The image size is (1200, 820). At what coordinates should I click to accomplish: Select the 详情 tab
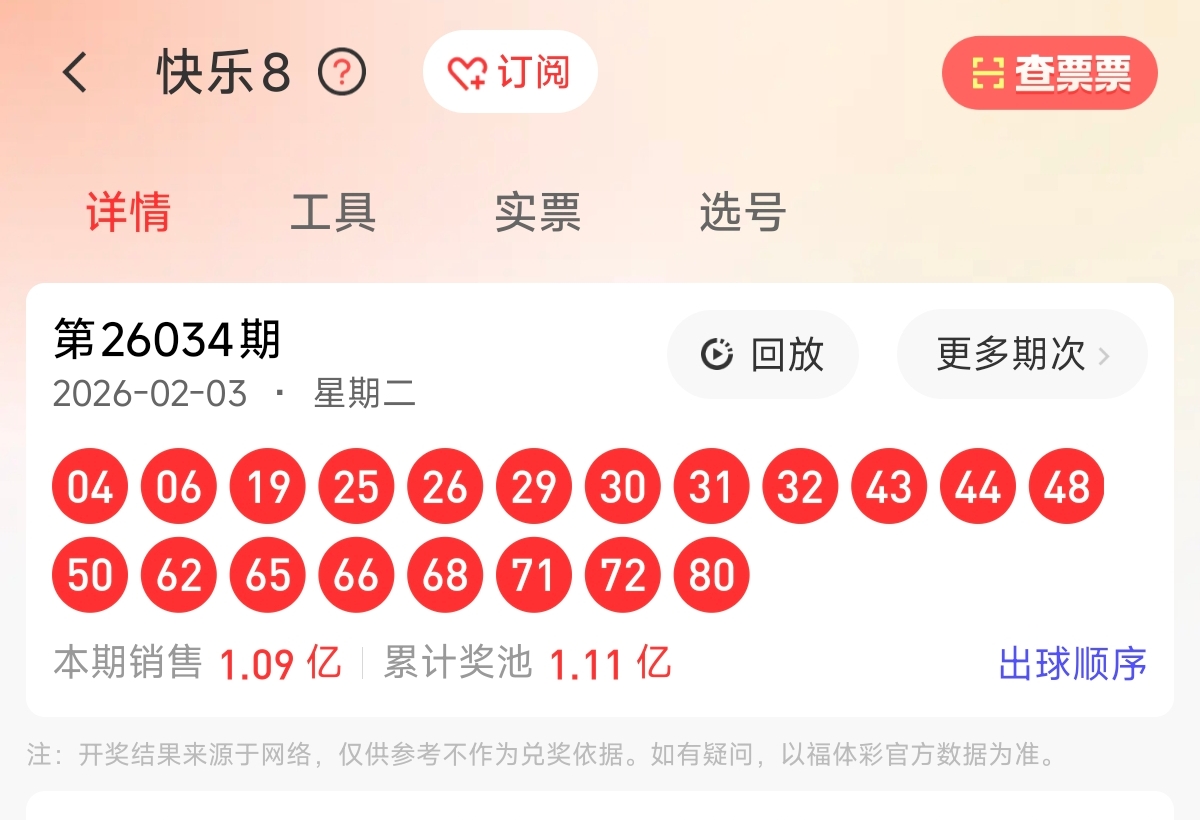[x=128, y=213]
